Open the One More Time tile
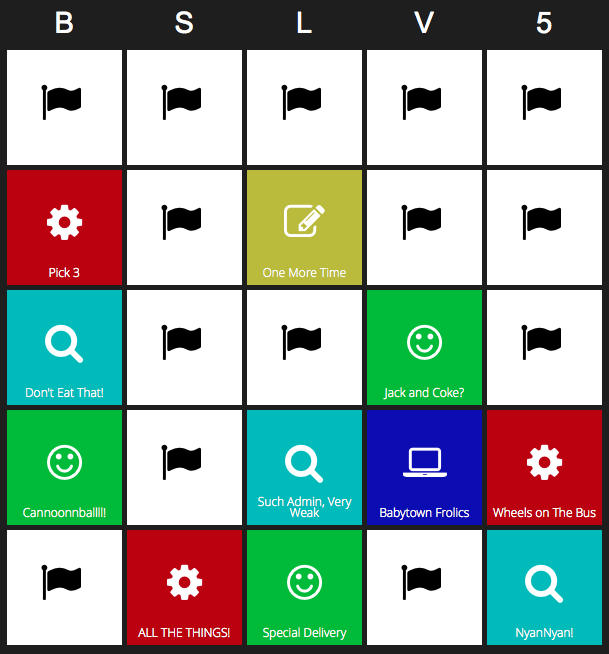The height and width of the screenshot is (654, 609). pos(304,227)
